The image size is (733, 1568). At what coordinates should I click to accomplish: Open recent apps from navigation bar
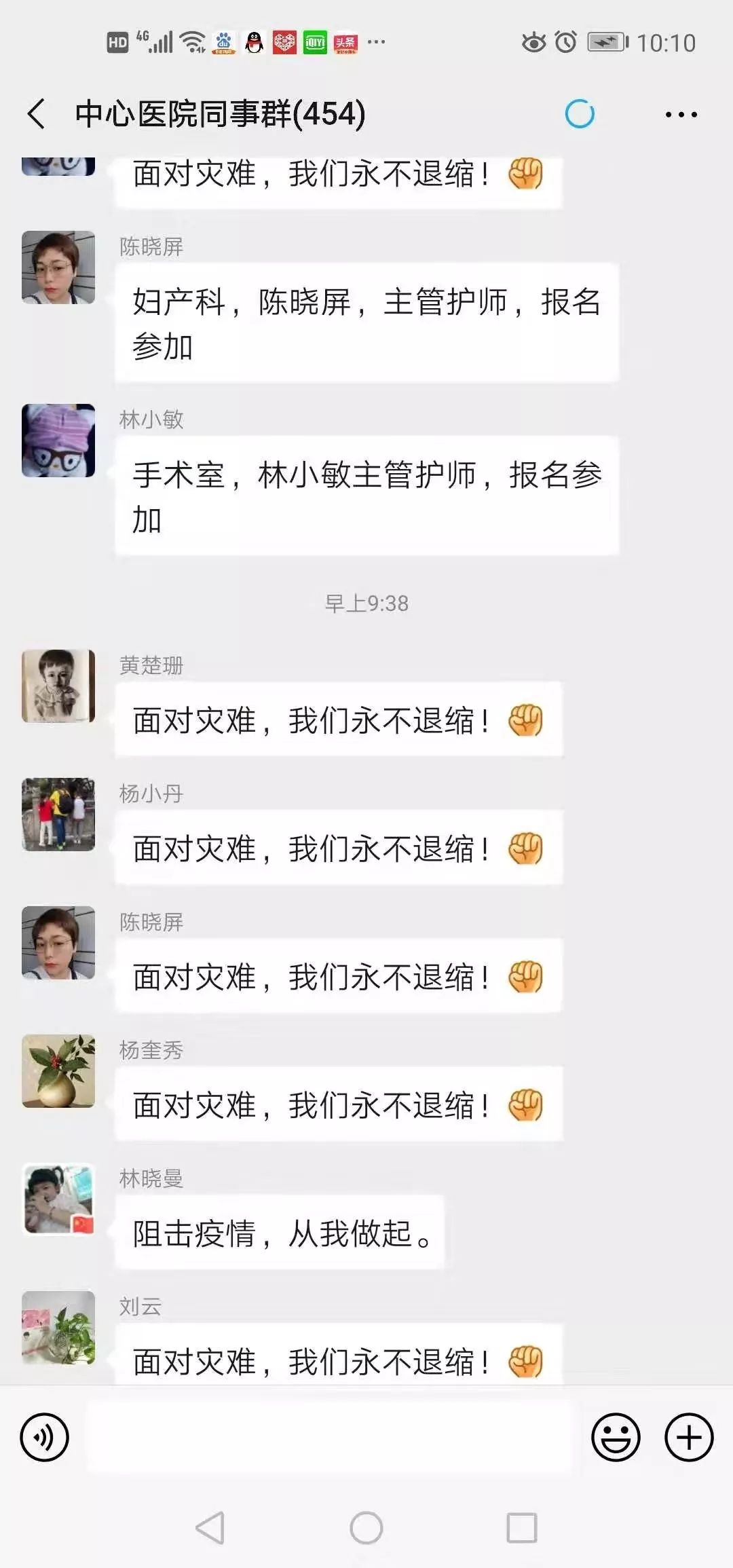point(521,1528)
